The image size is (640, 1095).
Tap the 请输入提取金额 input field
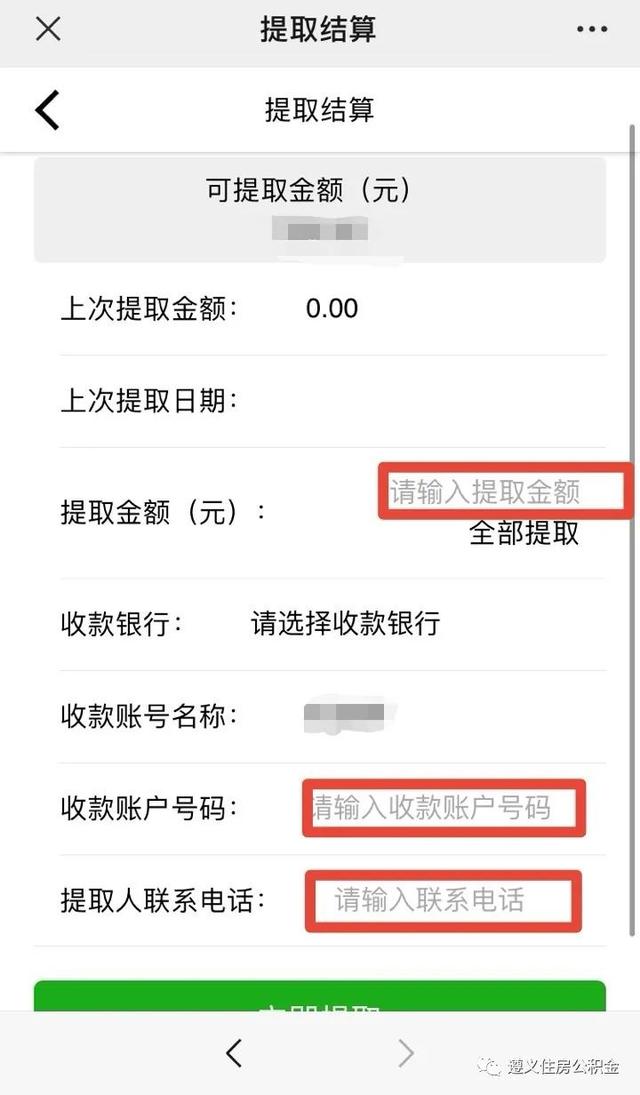[505, 492]
